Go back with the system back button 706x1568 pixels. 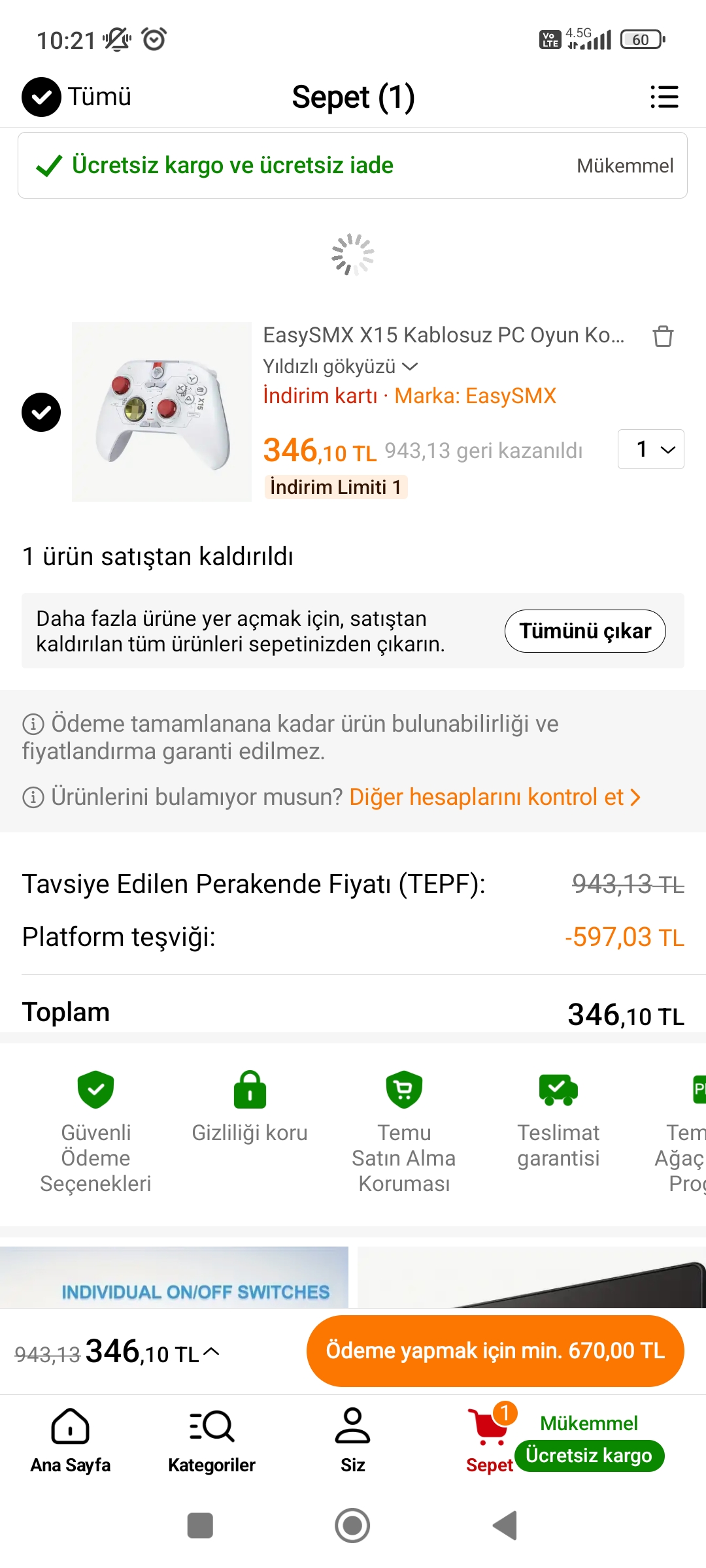505,1526
